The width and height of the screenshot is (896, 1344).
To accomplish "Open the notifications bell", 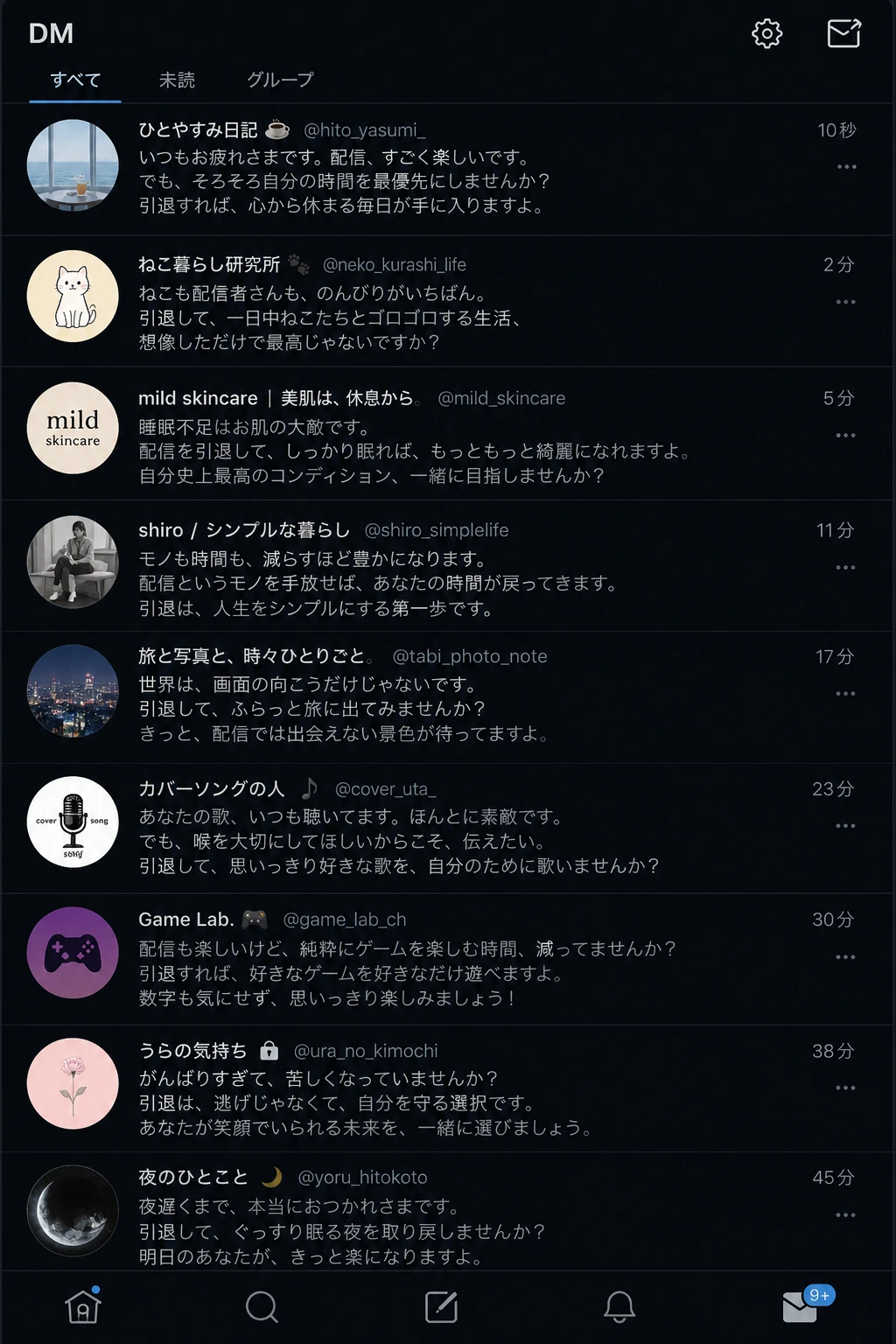I will [x=619, y=1306].
